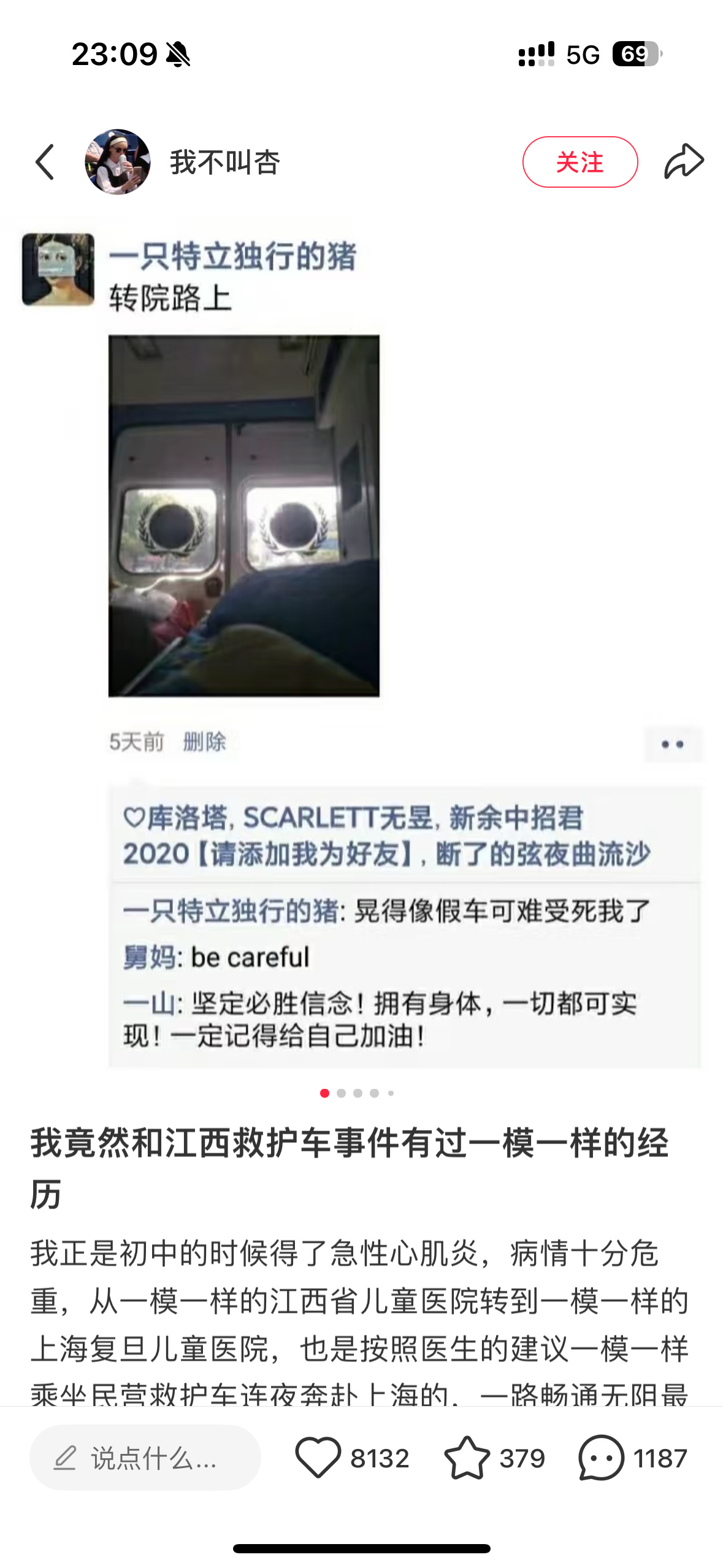Save the post with star icon

(467, 1458)
